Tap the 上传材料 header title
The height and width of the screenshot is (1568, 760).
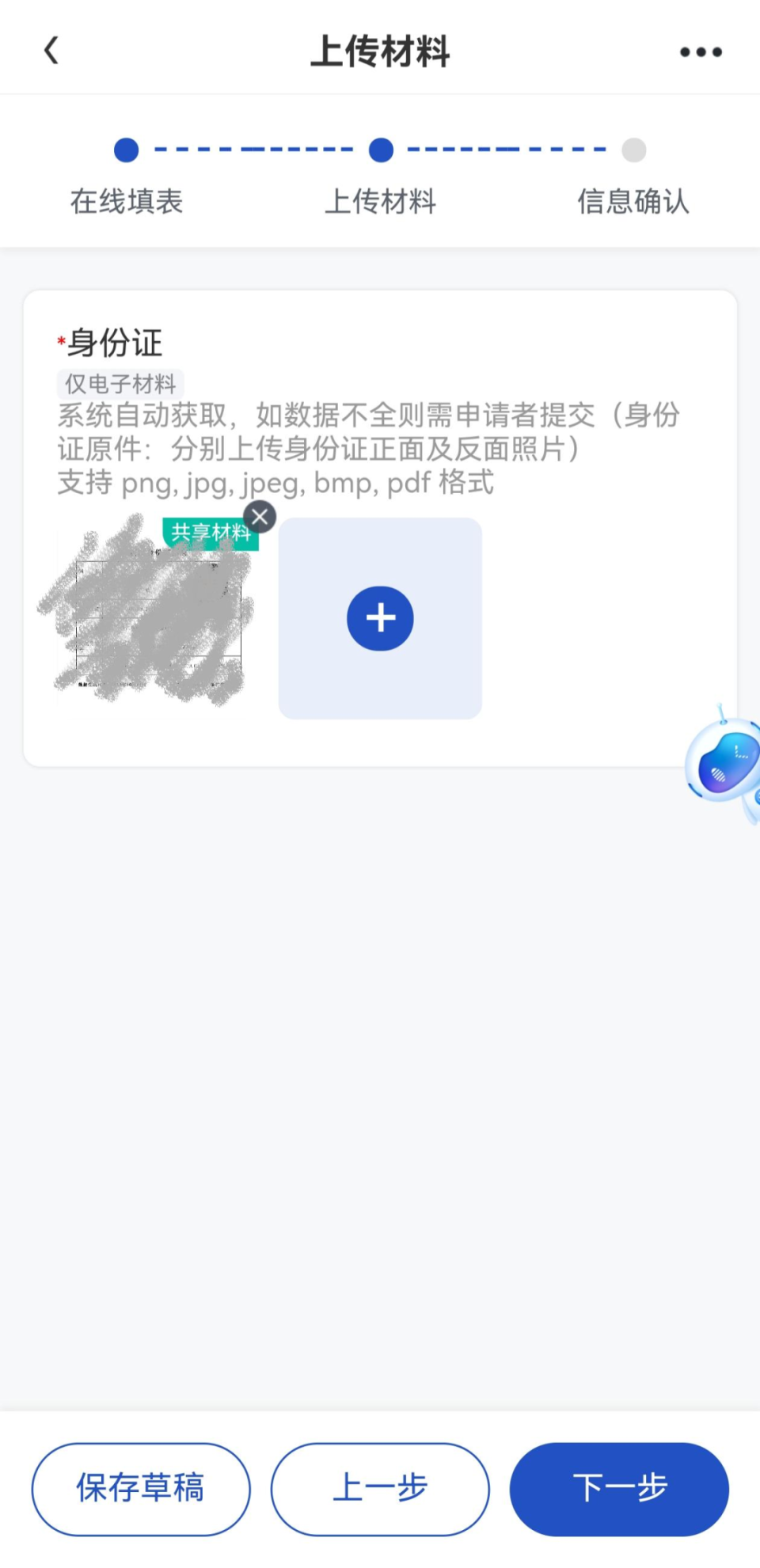(x=380, y=51)
